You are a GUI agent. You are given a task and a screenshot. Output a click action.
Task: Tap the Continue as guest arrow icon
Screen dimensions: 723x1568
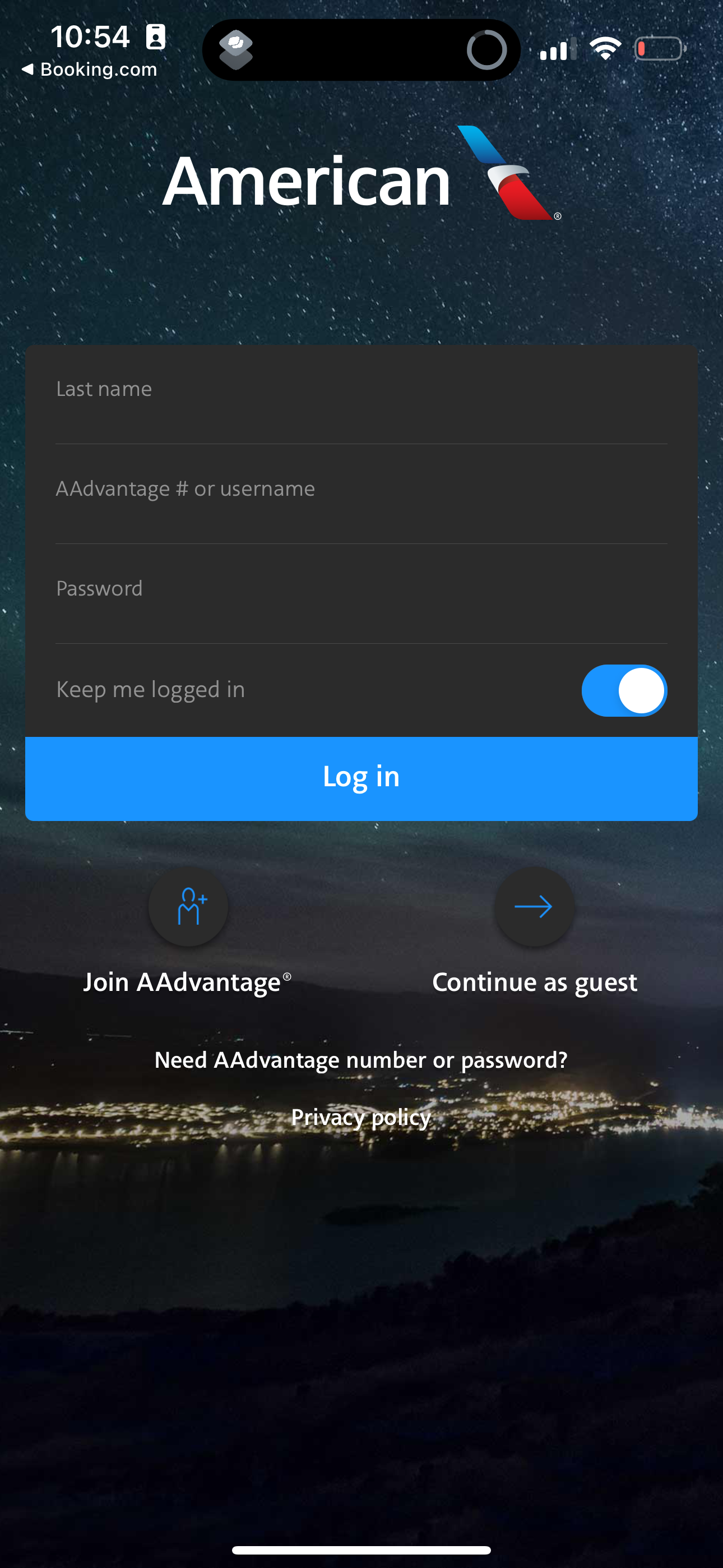(534, 906)
